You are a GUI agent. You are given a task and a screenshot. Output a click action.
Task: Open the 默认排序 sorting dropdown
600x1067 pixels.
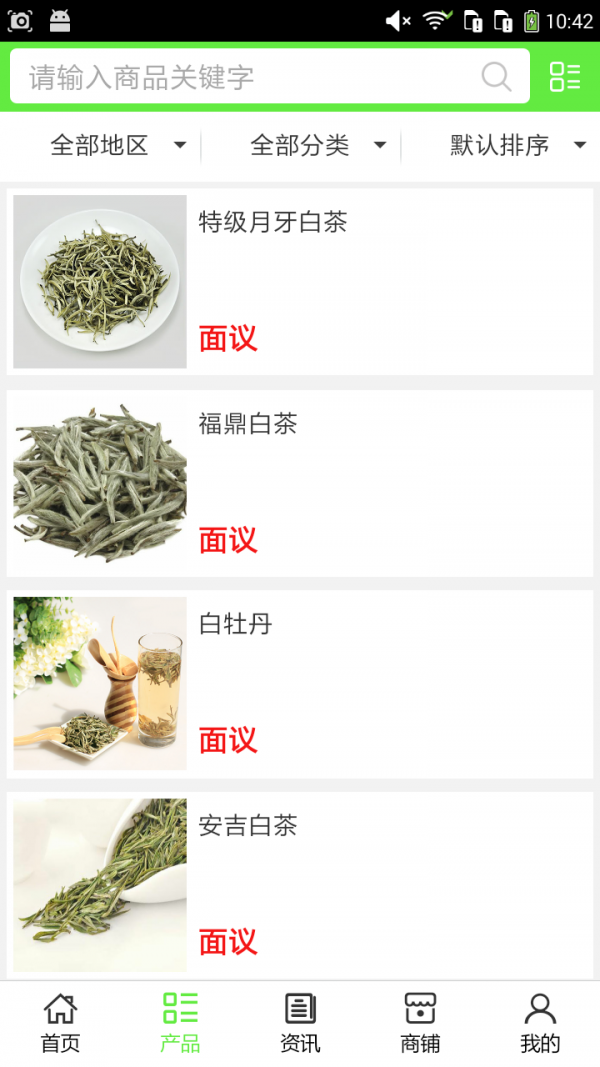pos(517,146)
